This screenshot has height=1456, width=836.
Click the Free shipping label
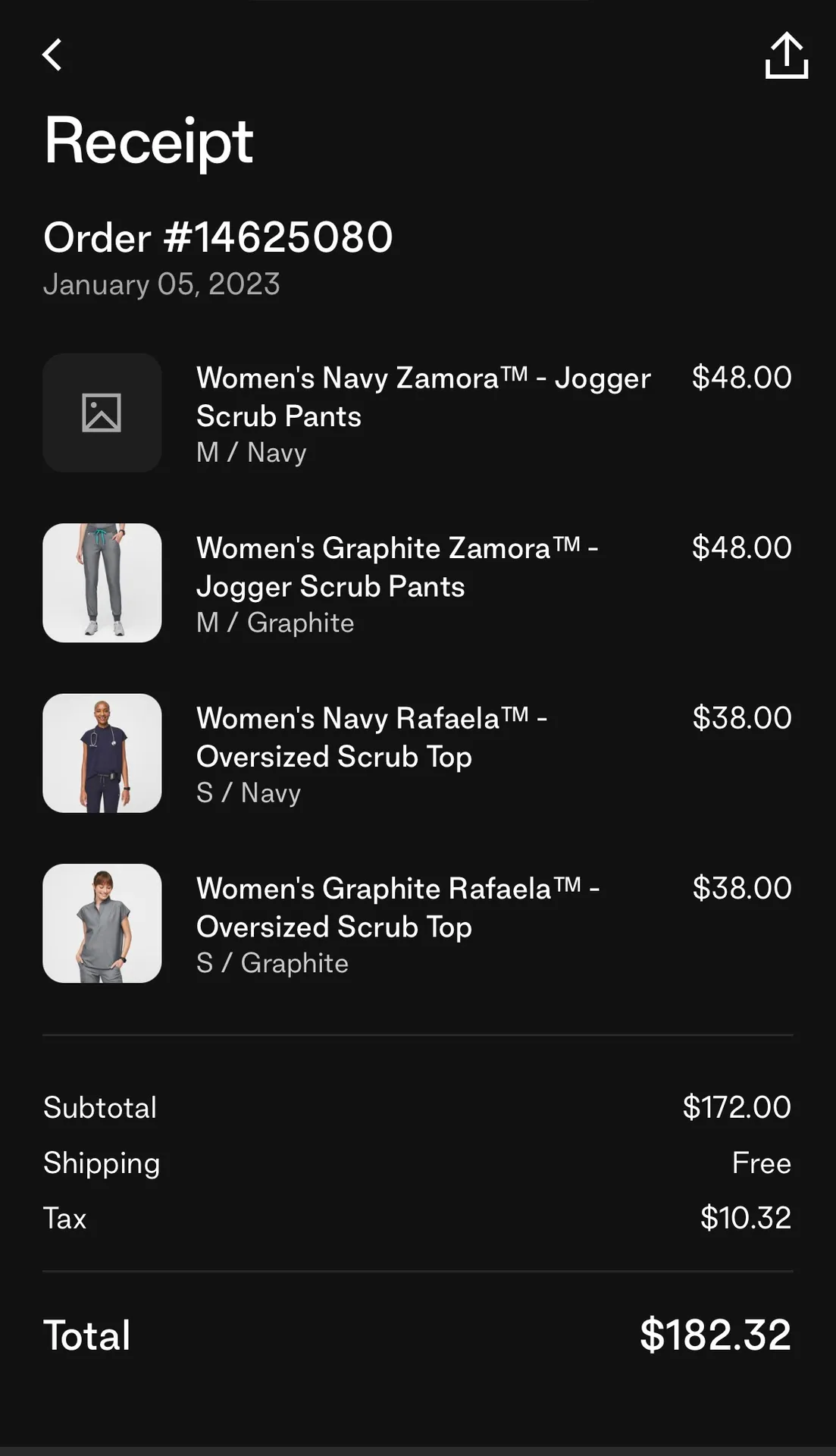click(x=761, y=1163)
